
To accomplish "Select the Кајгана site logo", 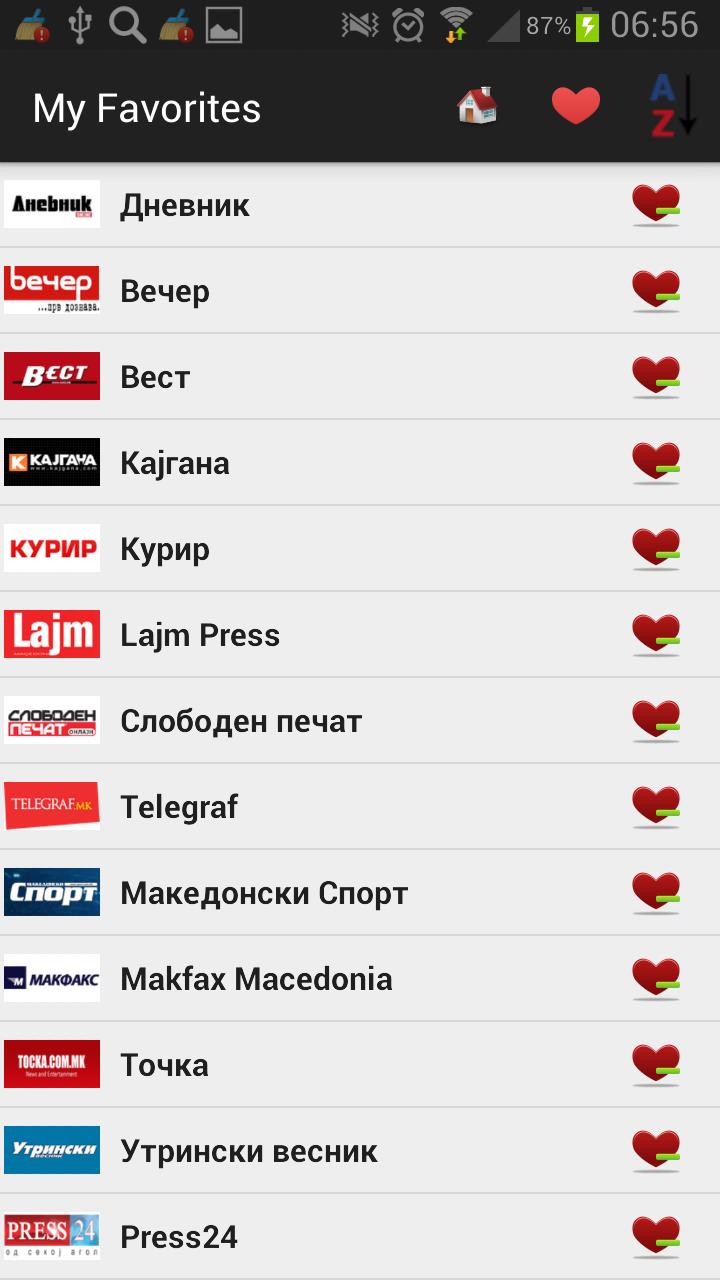I will [x=51, y=462].
